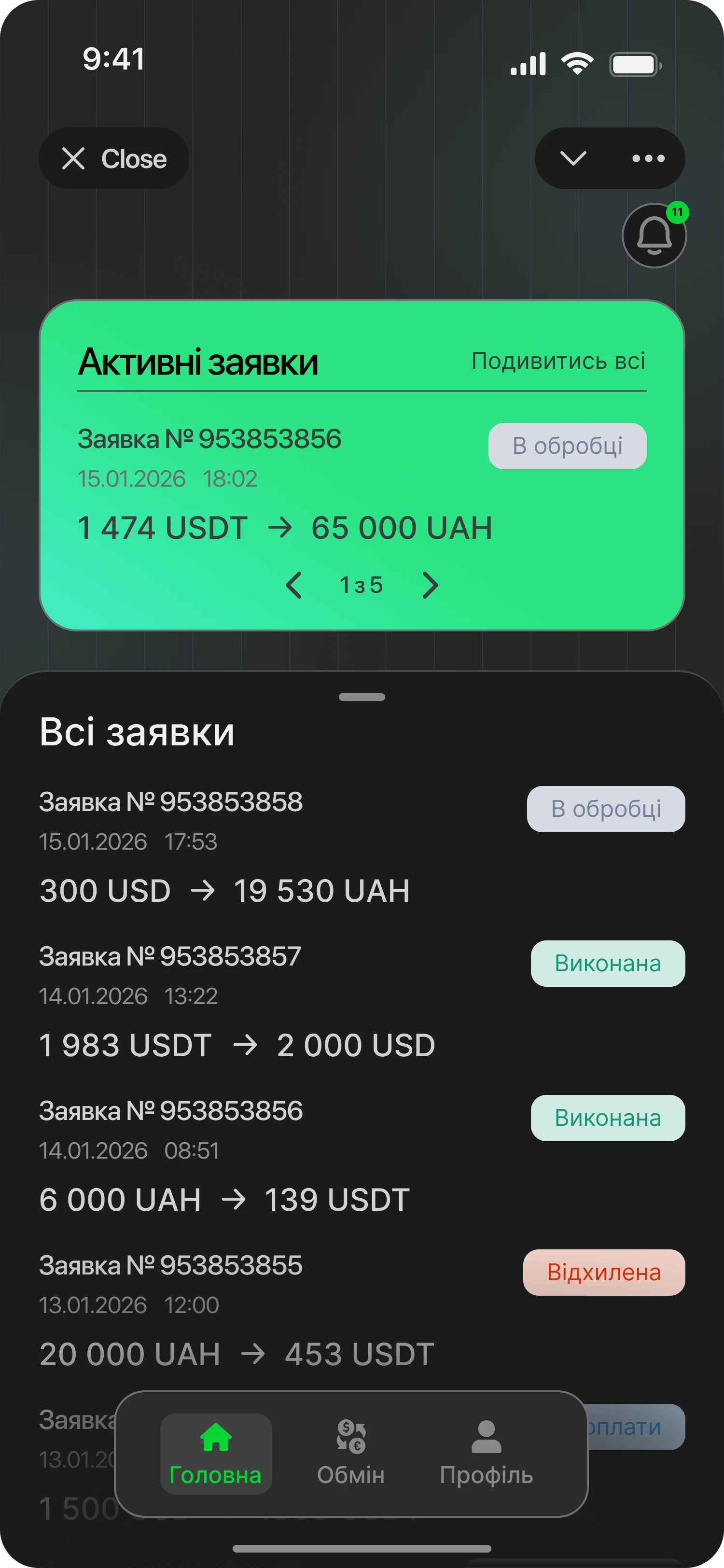724x1568 pixels.
Task: Switch to the Головна tab
Action: click(216, 1453)
